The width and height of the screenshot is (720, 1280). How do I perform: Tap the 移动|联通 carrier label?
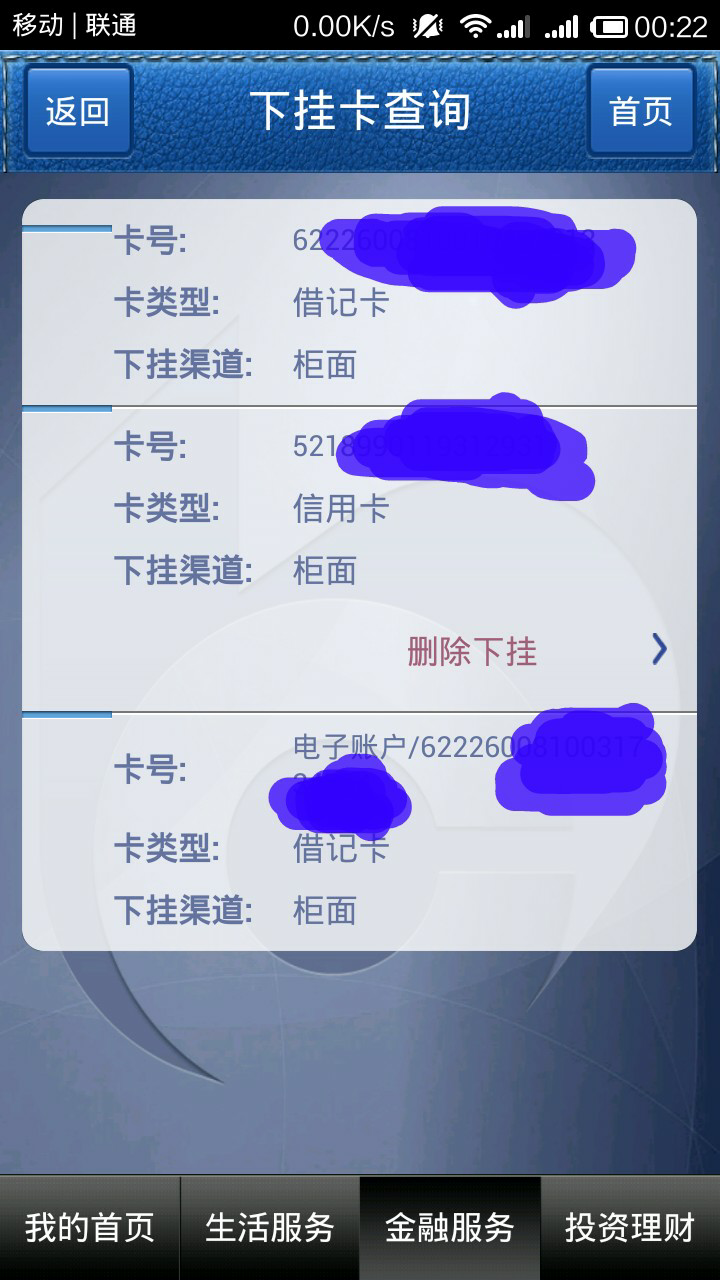(x=75, y=22)
